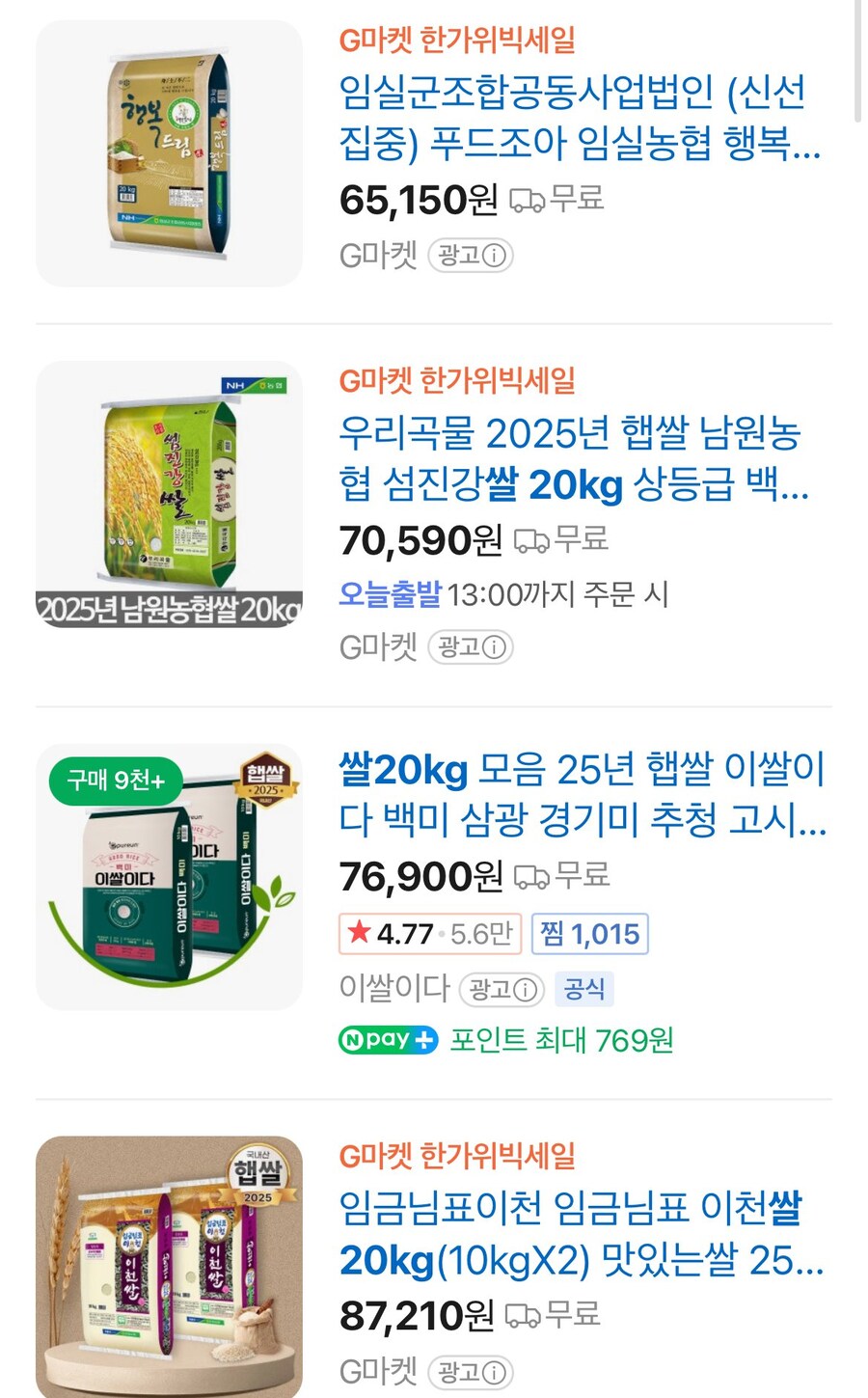
Task: Tap the 찜 1,015 wishlist badge
Action: (x=589, y=934)
